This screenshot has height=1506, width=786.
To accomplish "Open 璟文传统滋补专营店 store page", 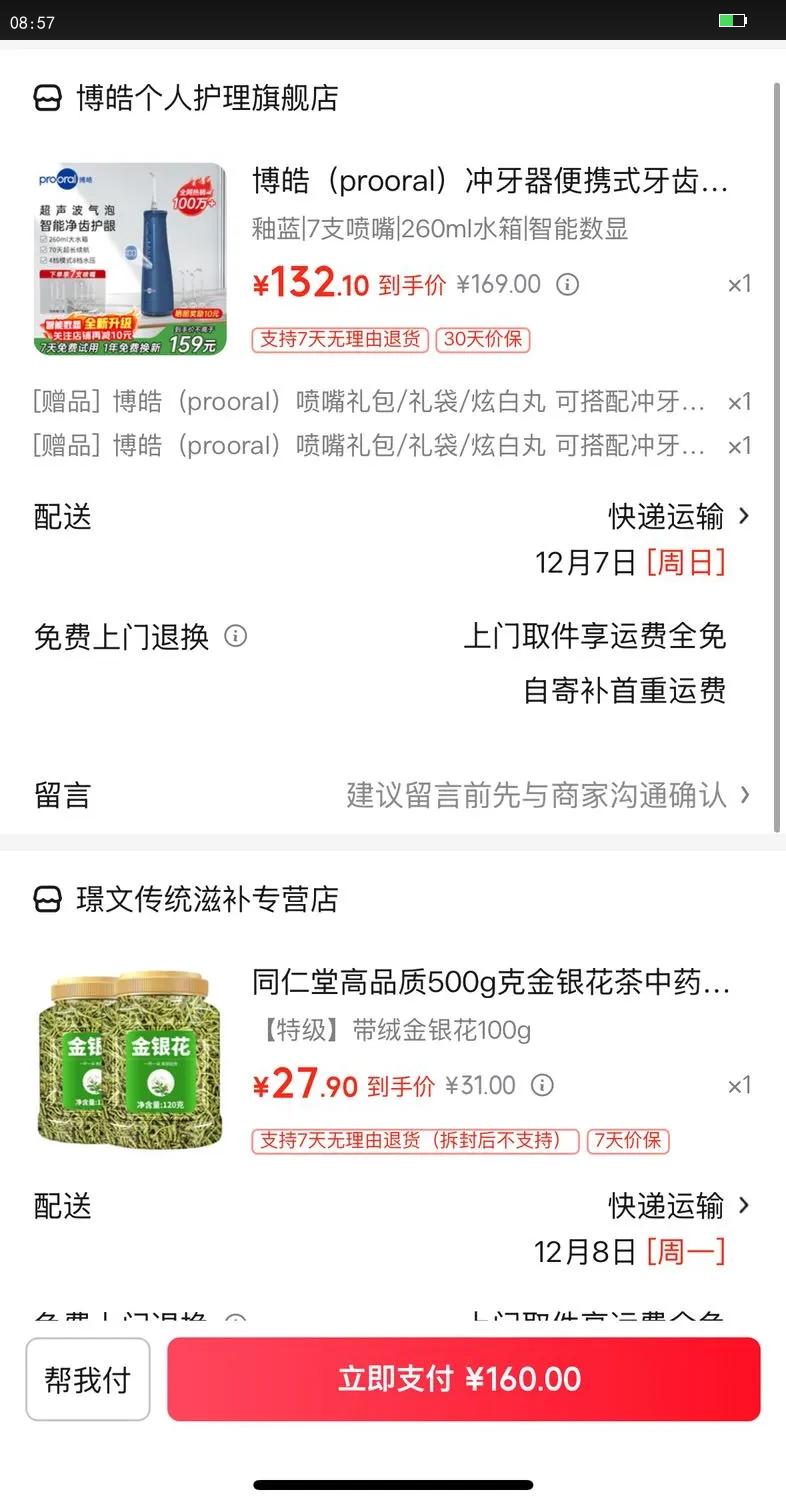I will tap(207, 899).
